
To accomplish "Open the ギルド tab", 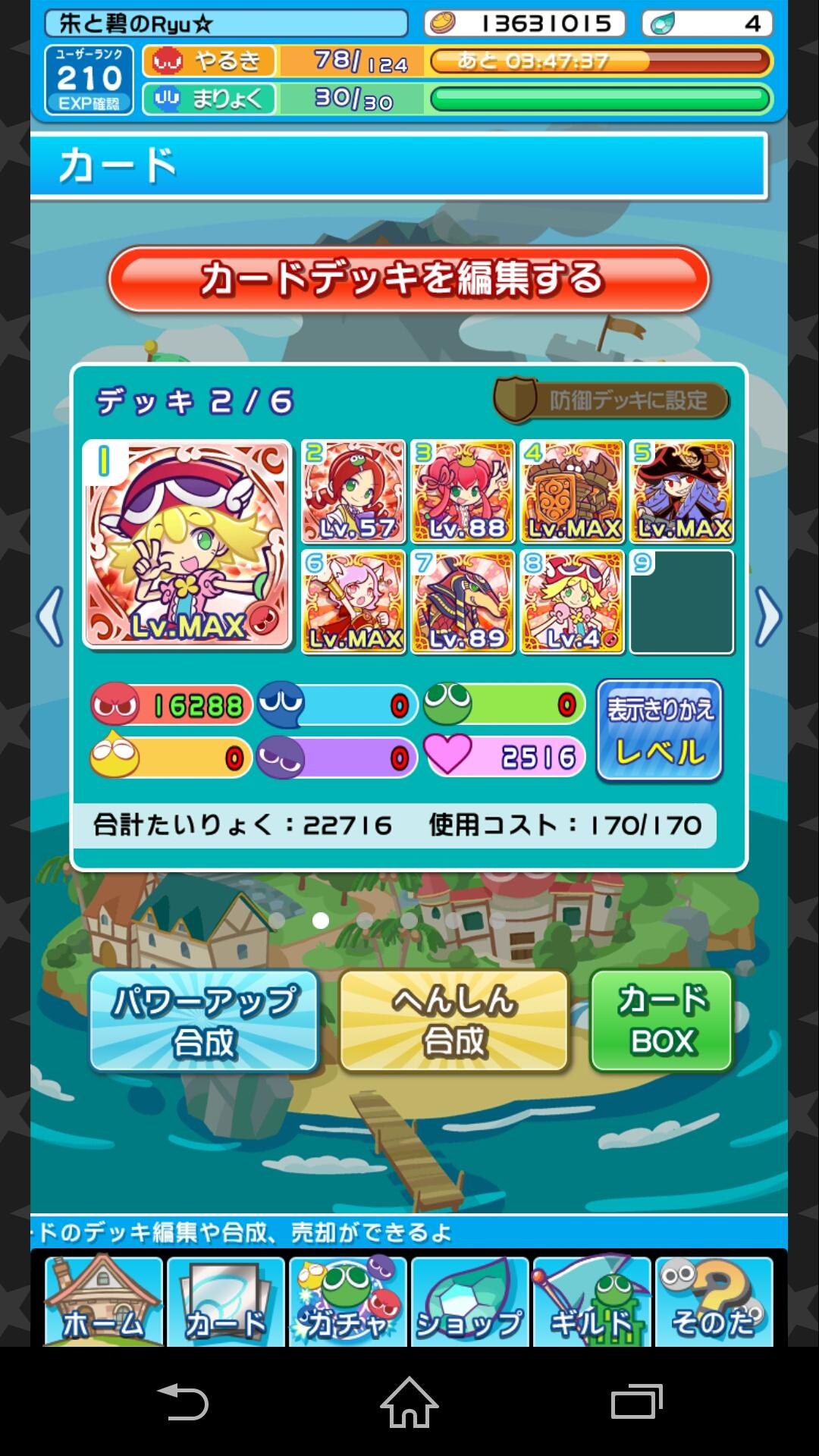I will point(591,1301).
